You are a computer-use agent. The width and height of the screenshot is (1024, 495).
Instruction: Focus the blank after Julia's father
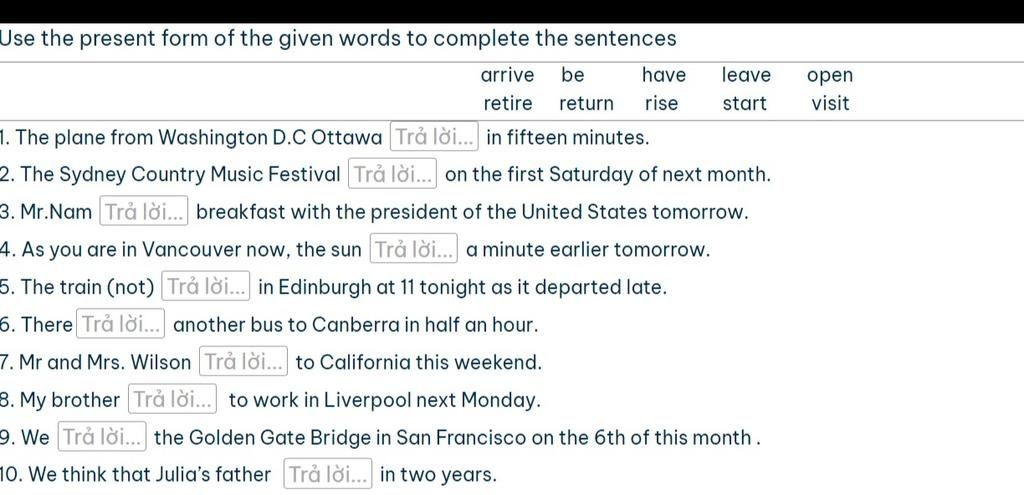328,474
